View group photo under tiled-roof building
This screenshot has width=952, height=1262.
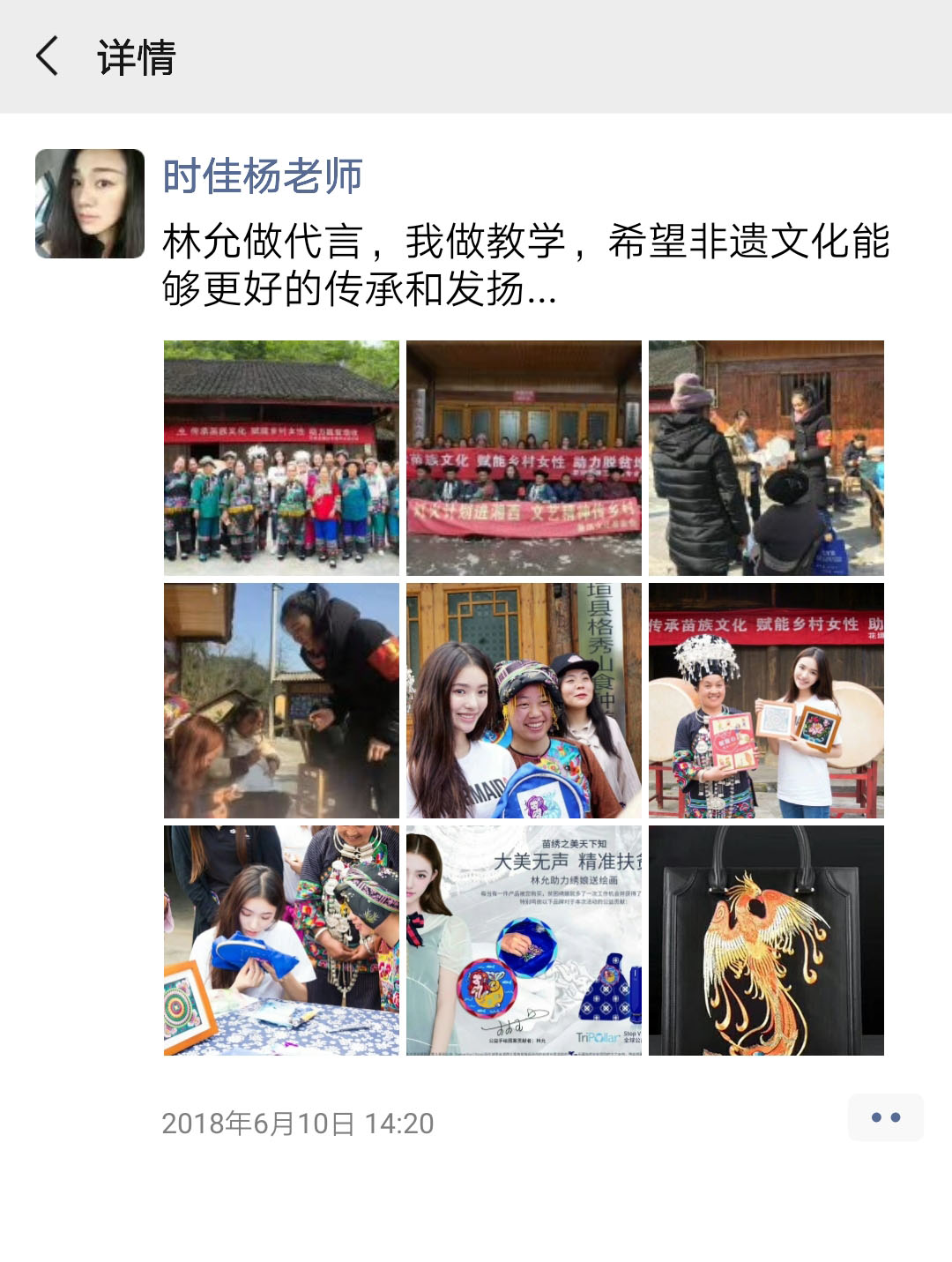pyautogui.click(x=281, y=458)
